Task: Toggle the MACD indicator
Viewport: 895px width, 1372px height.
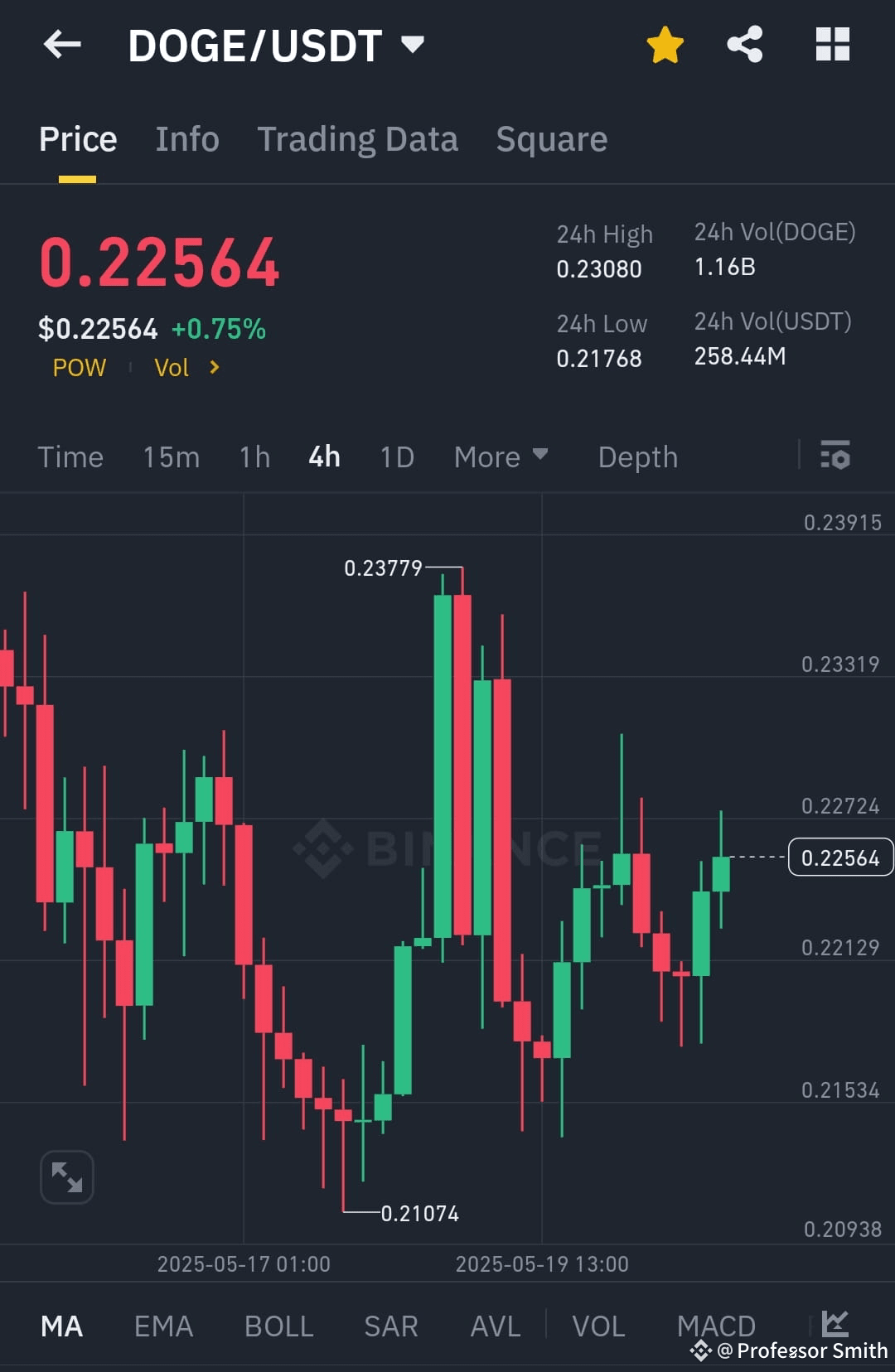Action: (x=716, y=1324)
